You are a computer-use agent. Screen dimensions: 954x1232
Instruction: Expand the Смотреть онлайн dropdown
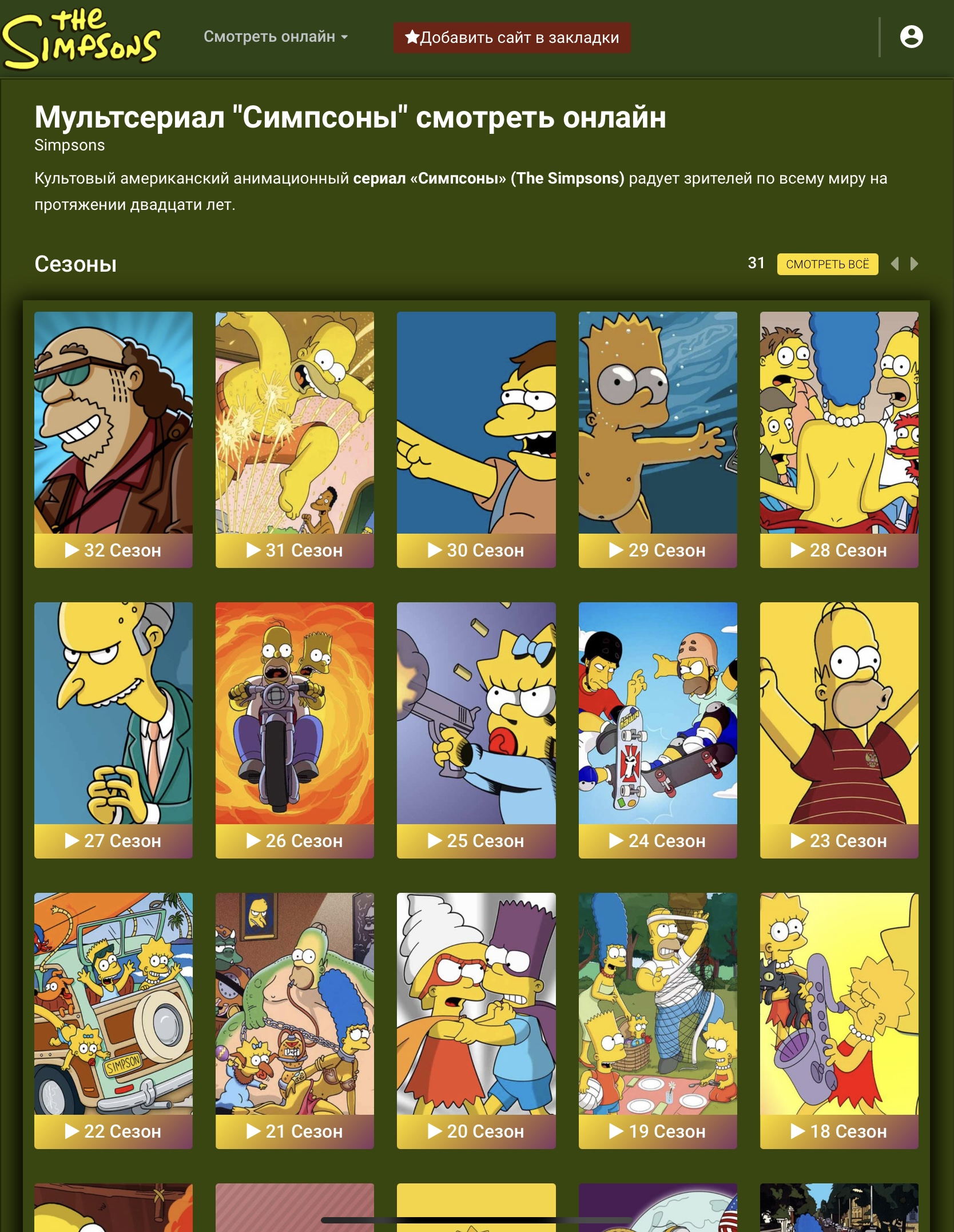(x=276, y=37)
